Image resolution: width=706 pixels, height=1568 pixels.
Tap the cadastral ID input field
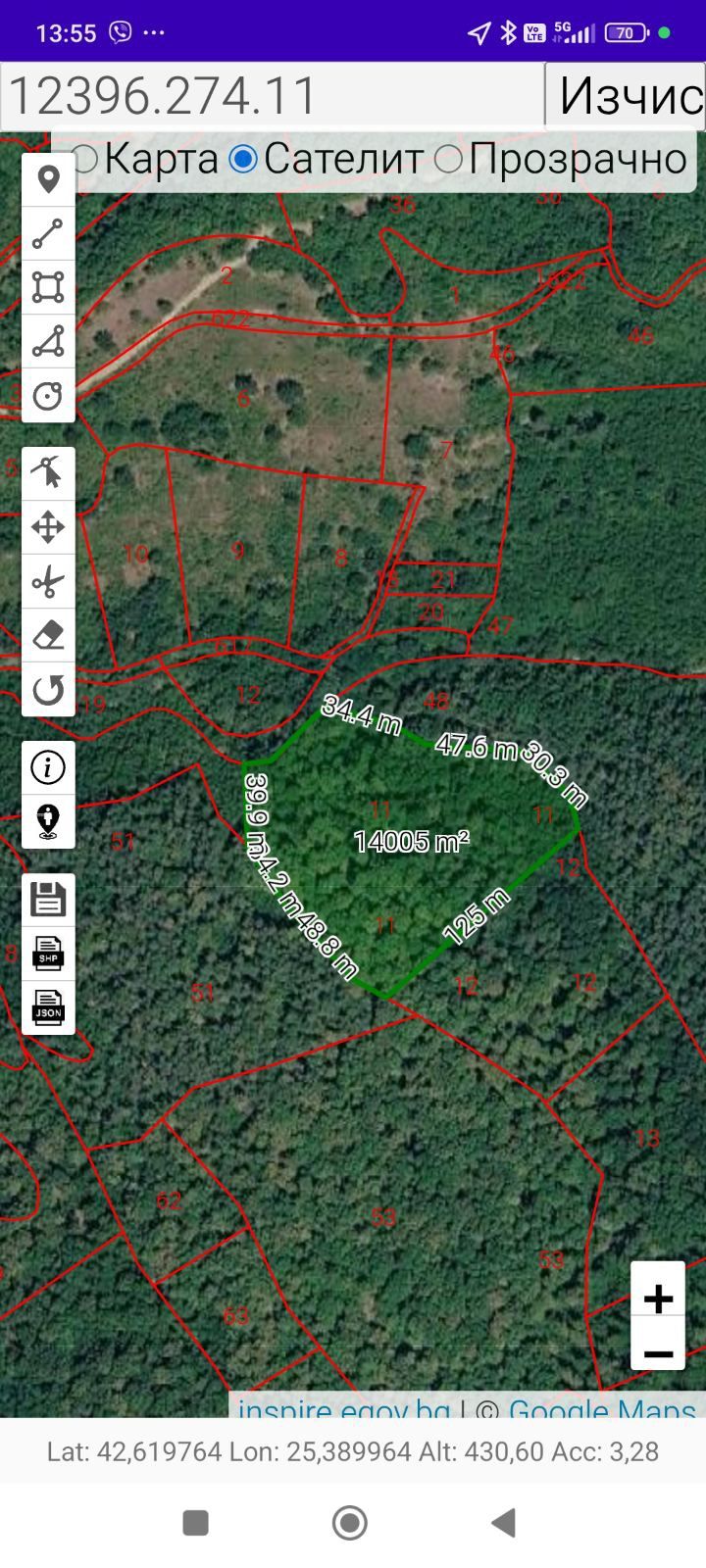[273, 96]
